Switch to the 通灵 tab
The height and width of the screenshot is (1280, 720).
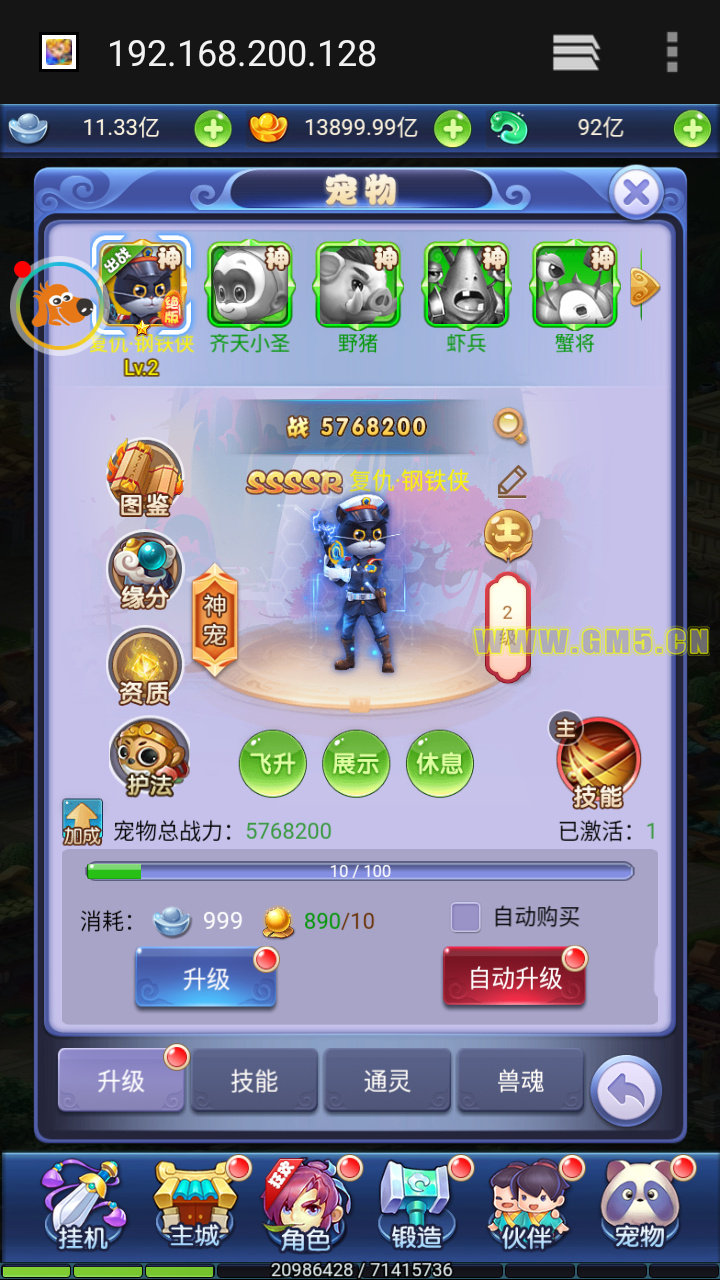387,1081
